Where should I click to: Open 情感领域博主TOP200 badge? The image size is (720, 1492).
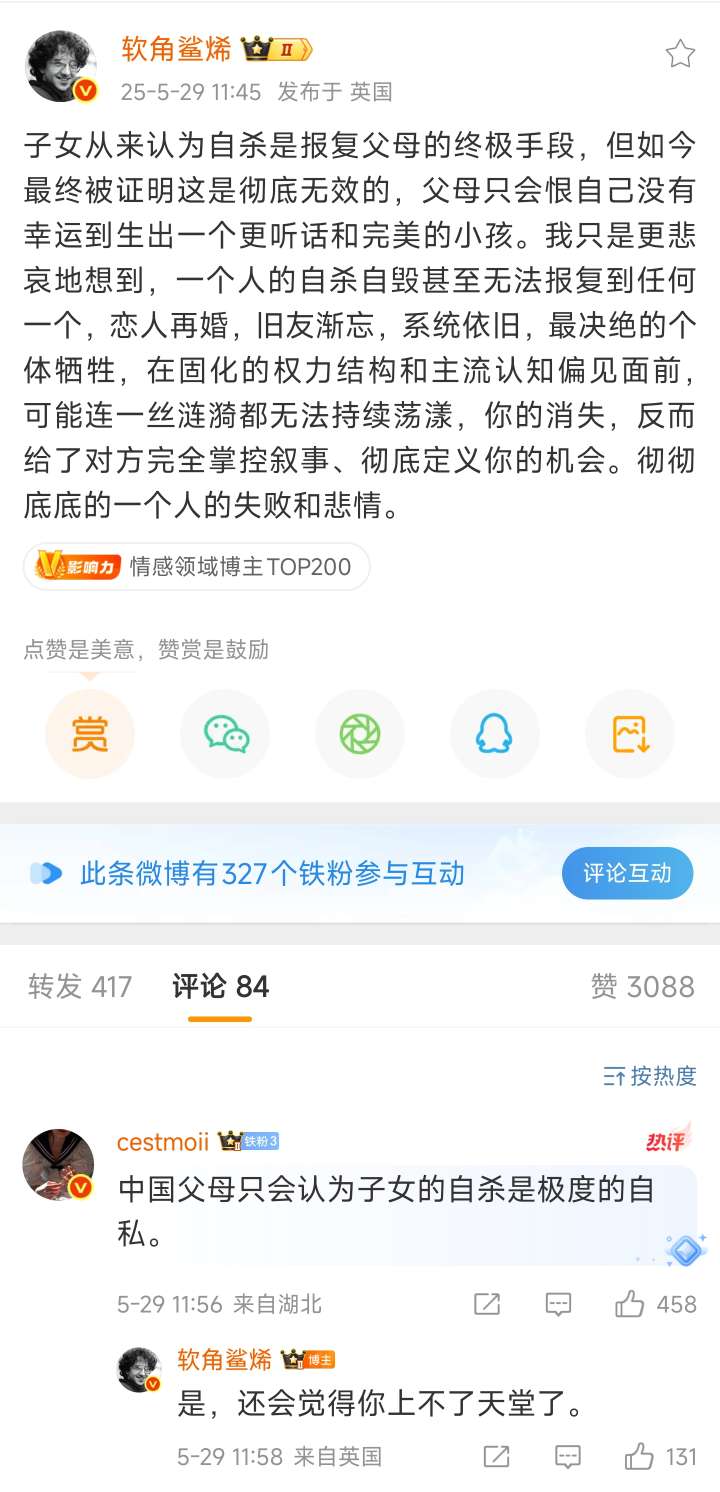click(x=196, y=567)
